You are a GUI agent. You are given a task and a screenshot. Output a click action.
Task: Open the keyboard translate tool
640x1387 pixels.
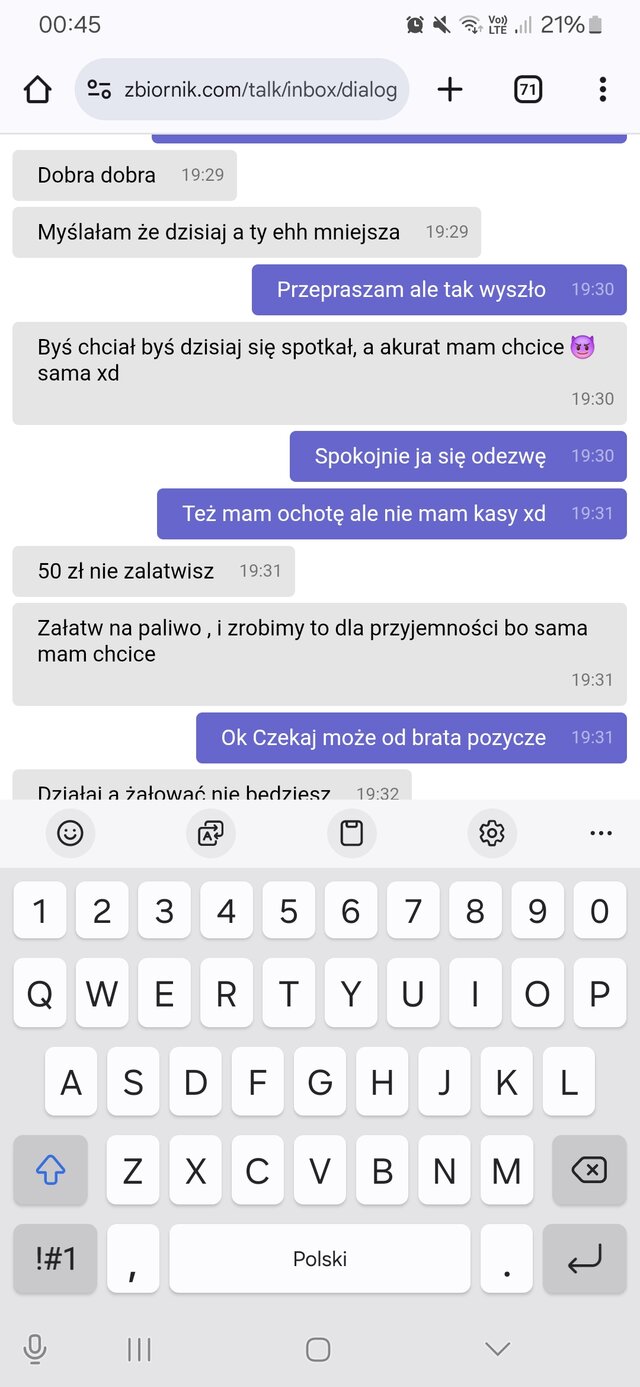pos(211,833)
